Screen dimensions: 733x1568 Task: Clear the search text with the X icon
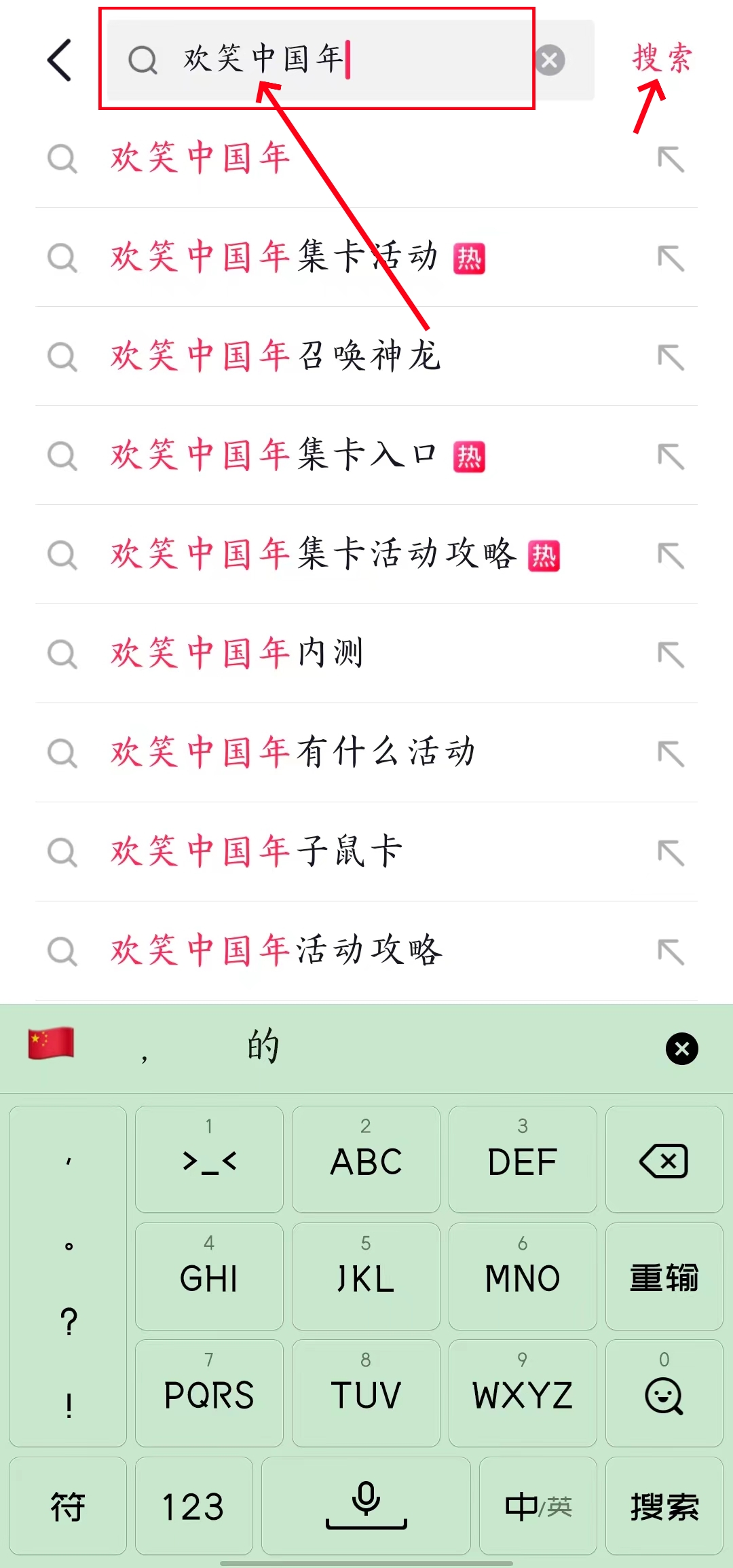click(550, 60)
